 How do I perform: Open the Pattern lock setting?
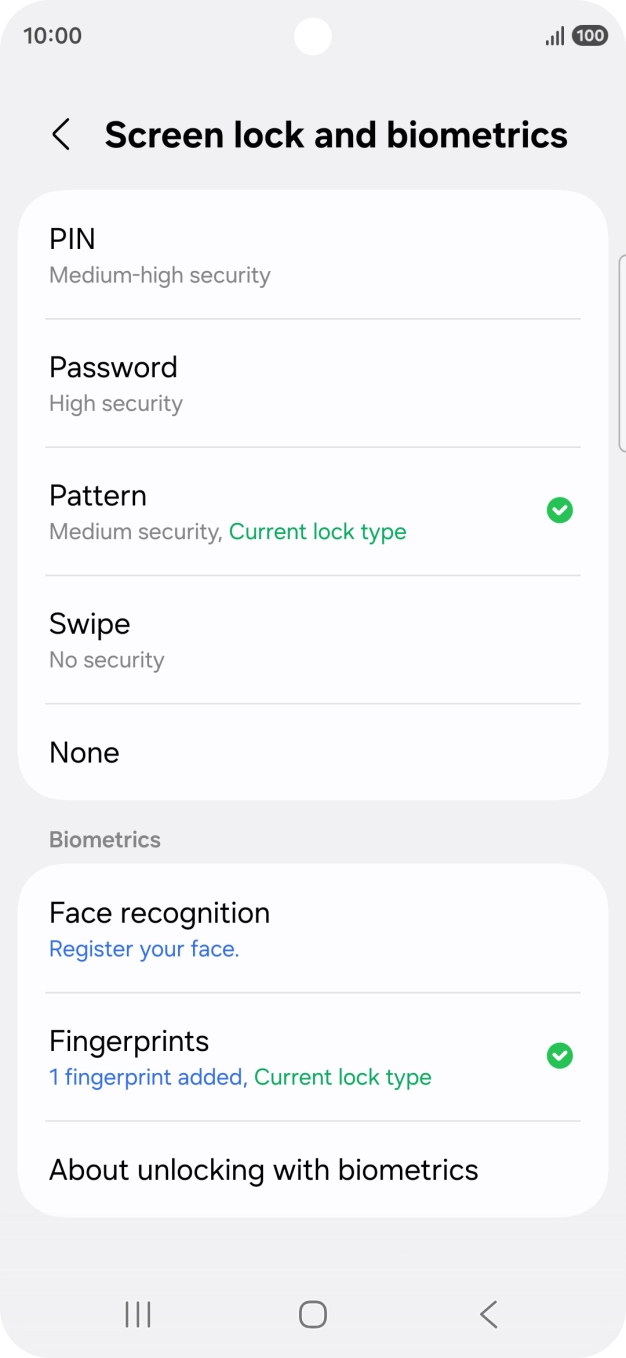tap(313, 511)
